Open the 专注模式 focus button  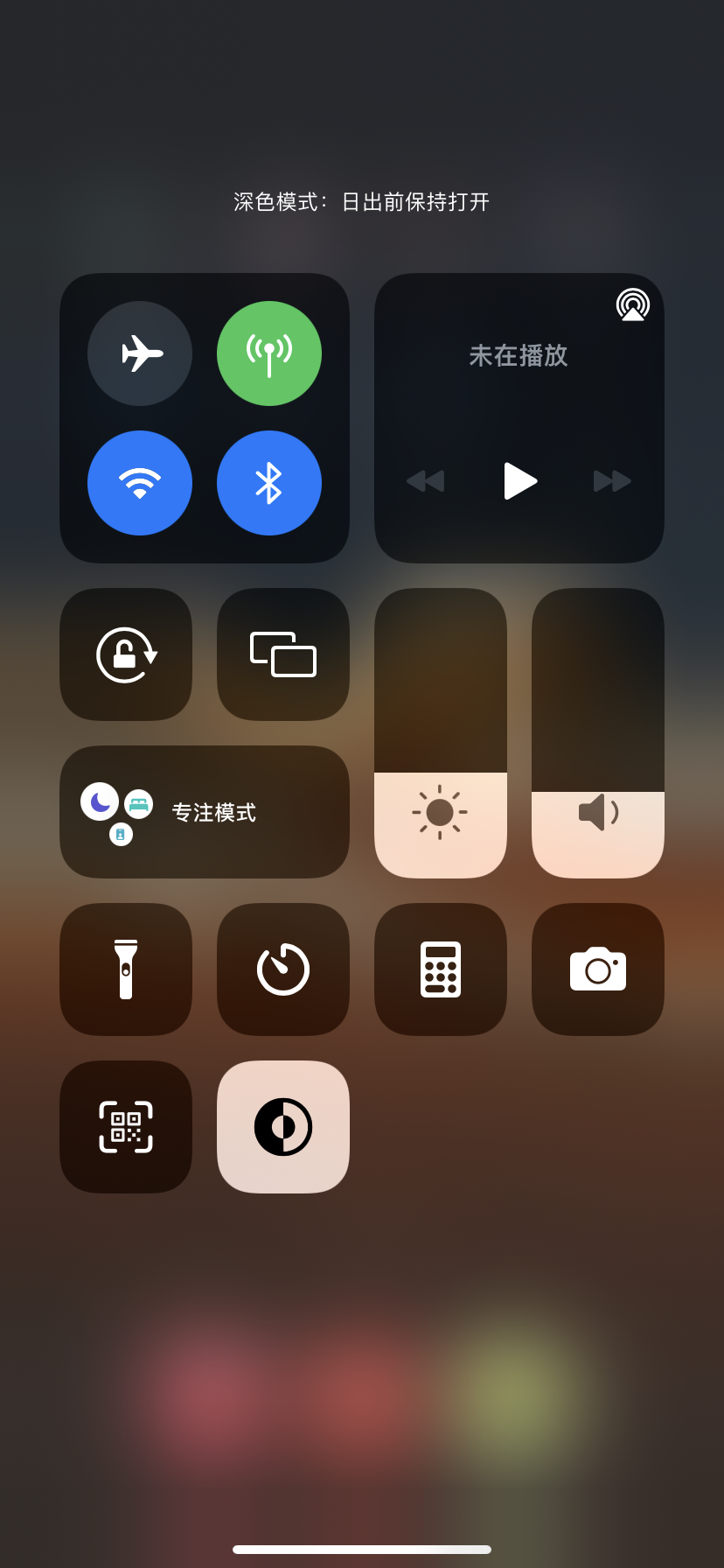(x=205, y=812)
